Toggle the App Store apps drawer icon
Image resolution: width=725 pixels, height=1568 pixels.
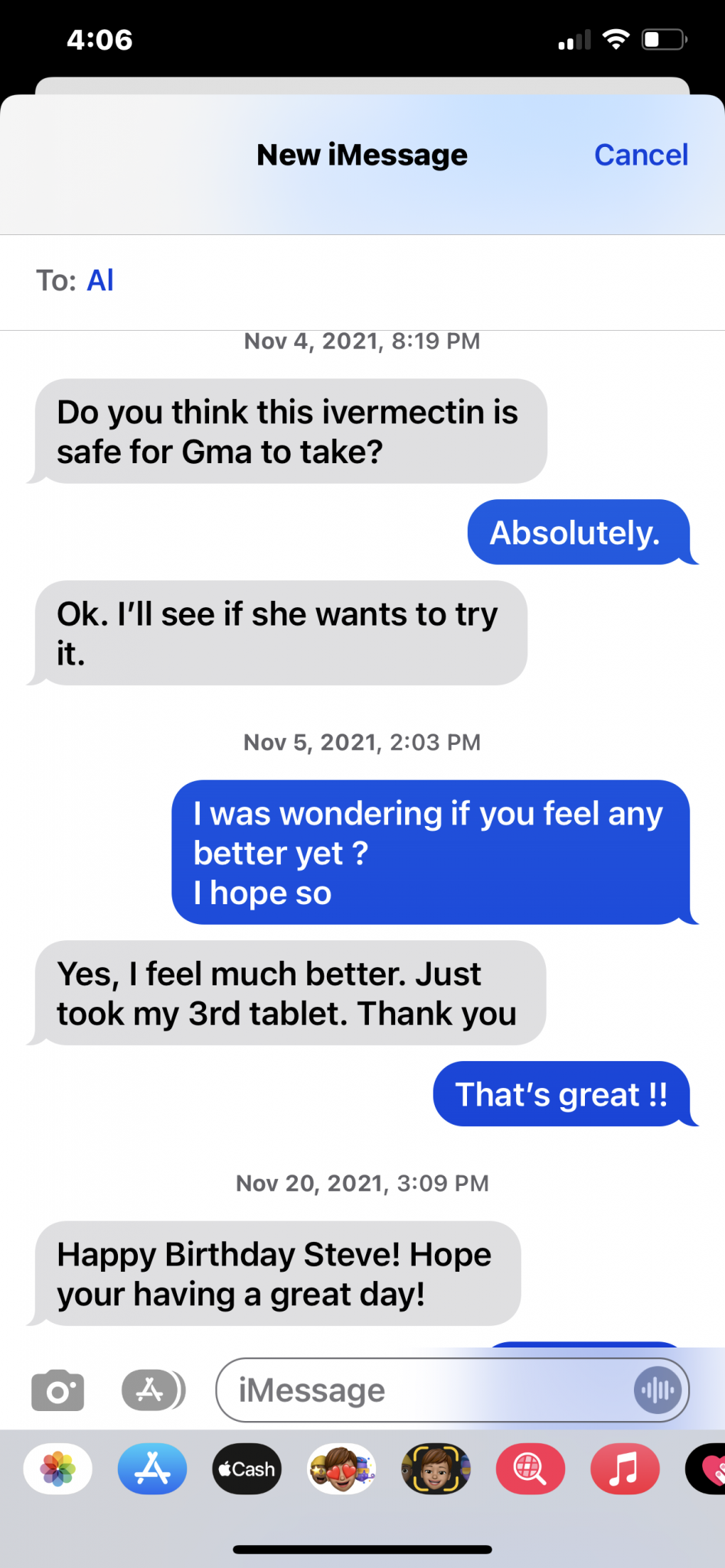point(152,1390)
